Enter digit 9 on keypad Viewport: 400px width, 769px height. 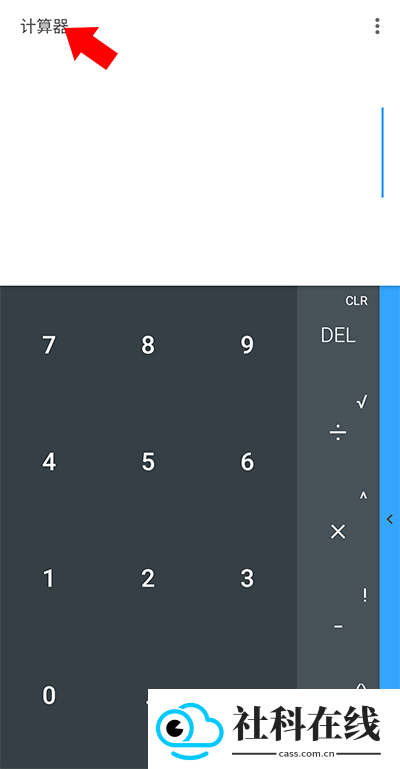(x=248, y=345)
